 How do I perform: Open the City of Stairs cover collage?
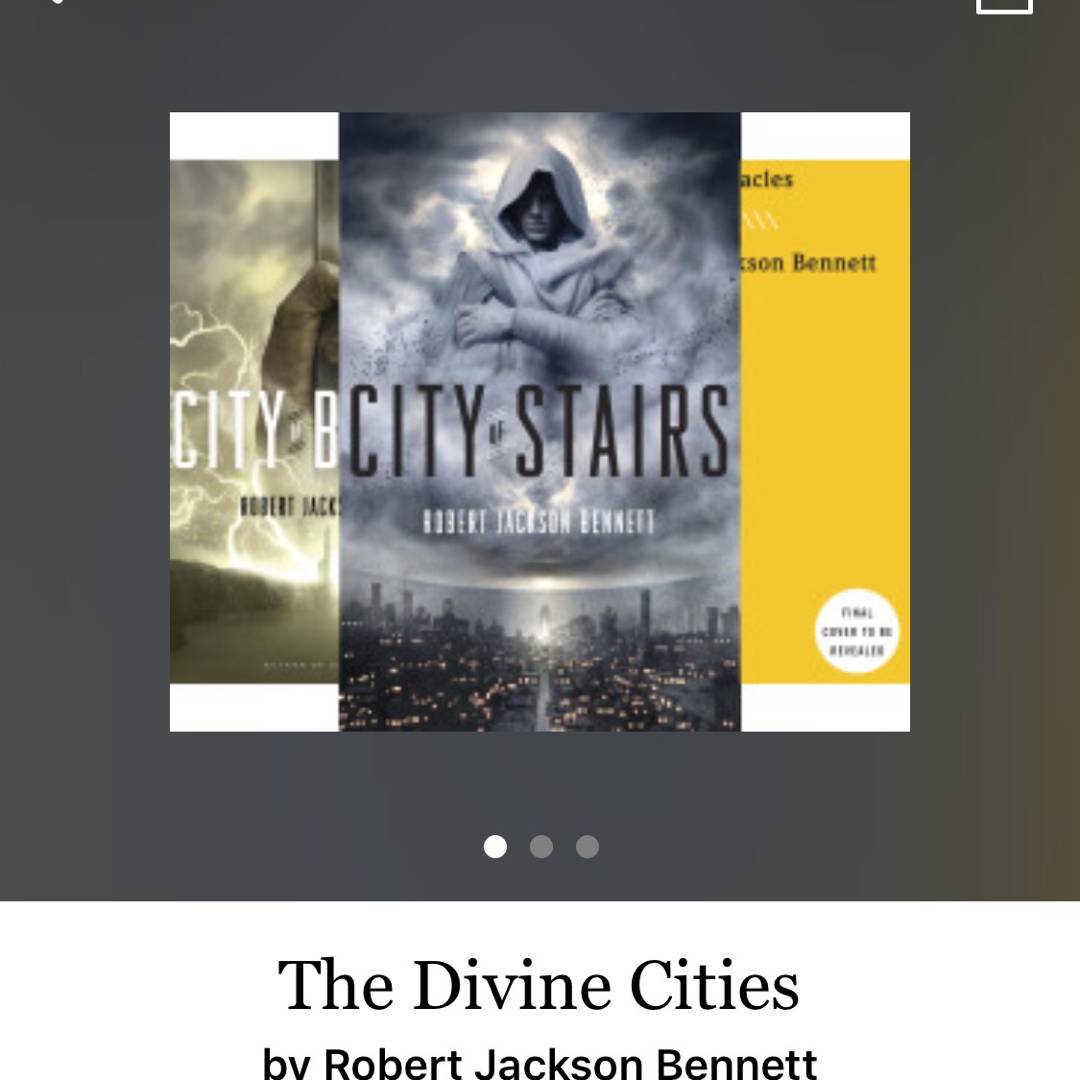pyautogui.click(x=540, y=421)
